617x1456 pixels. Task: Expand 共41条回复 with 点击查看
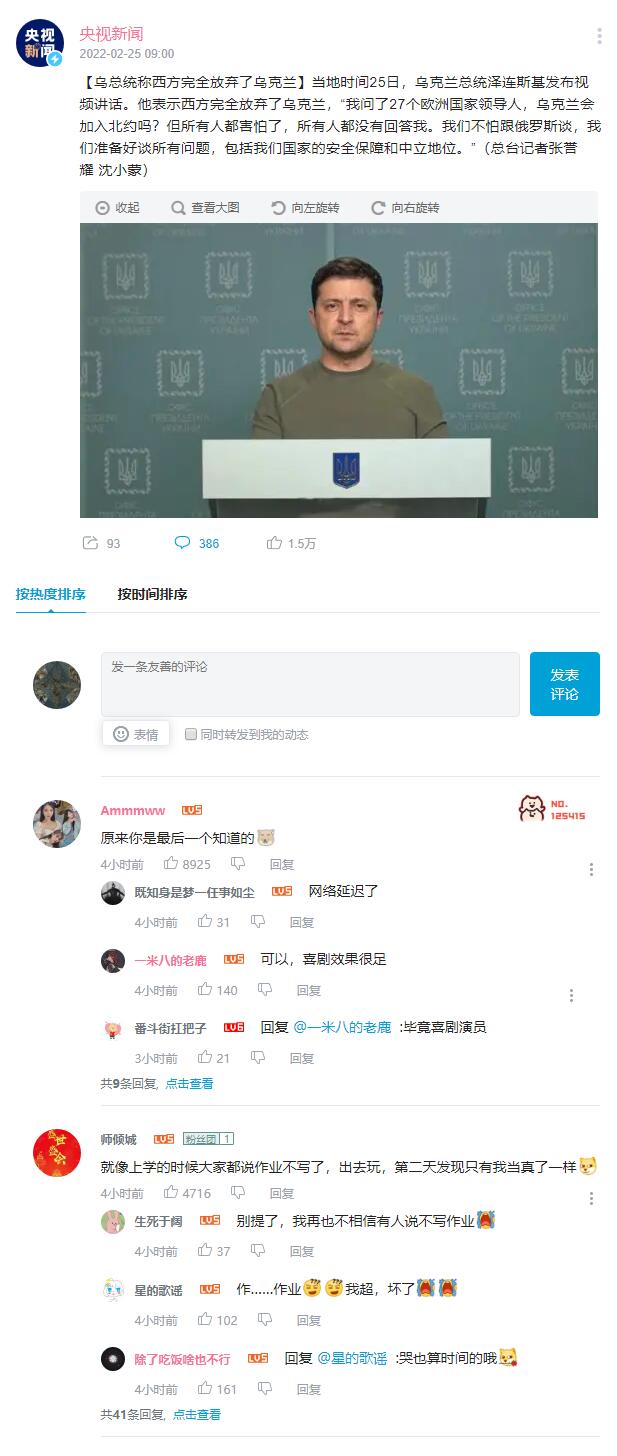196,1415
